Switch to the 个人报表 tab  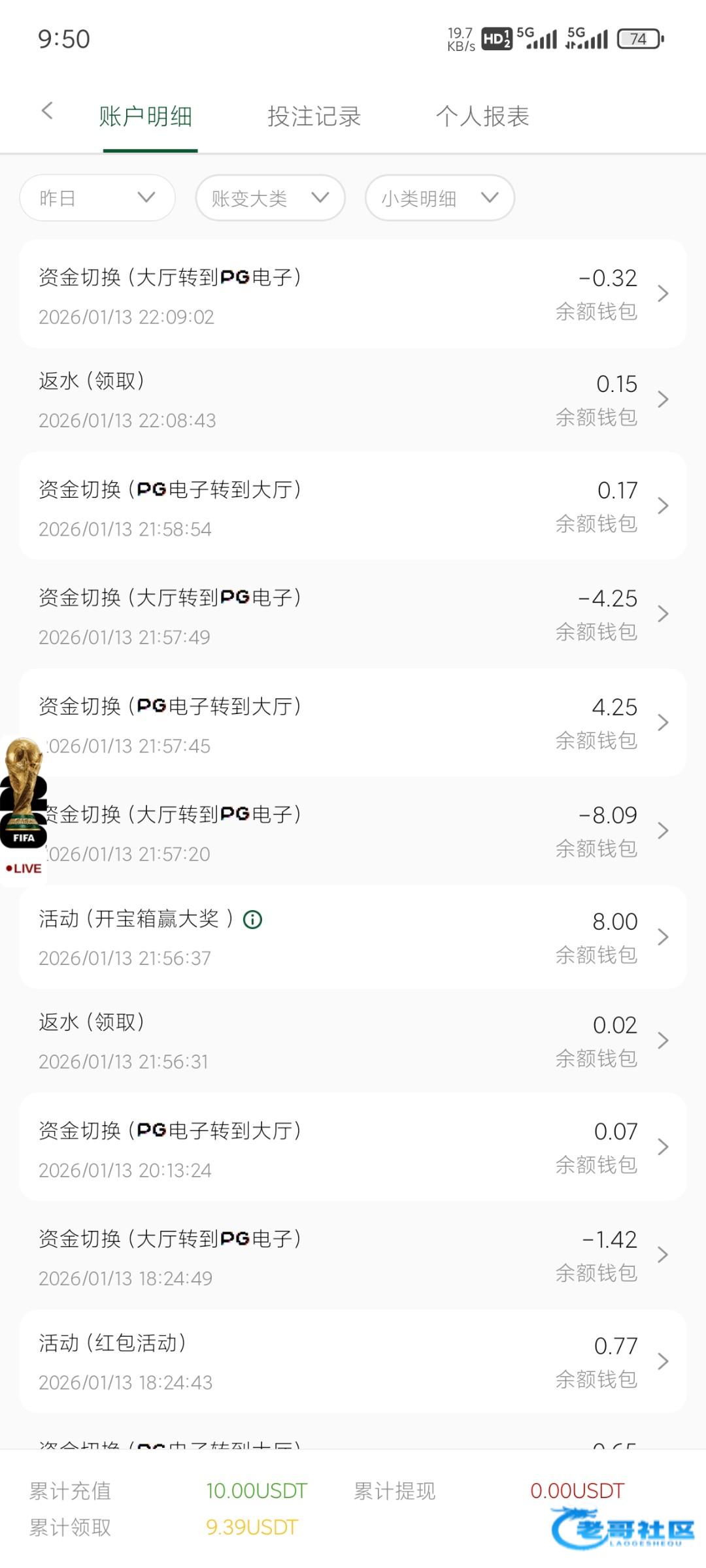[482, 117]
